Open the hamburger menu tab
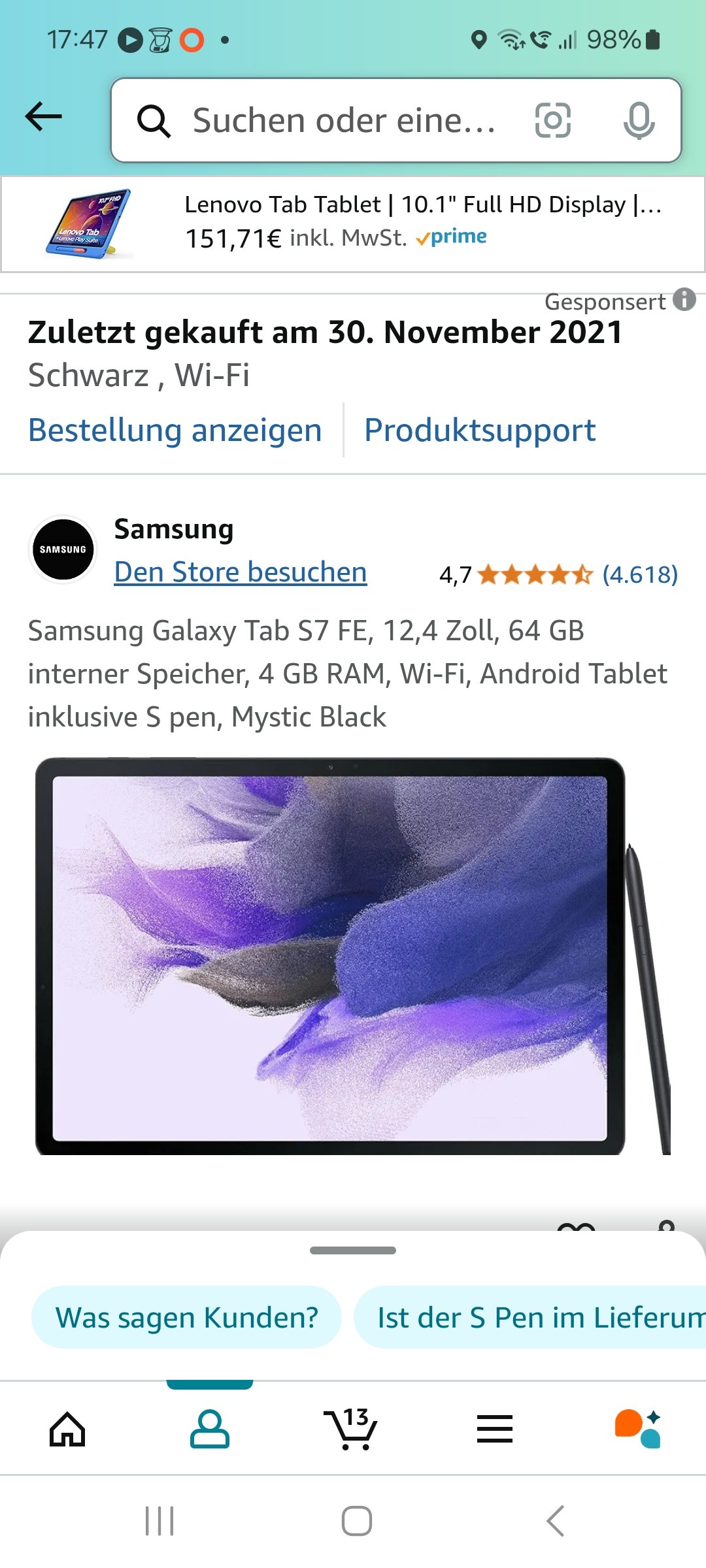Image resolution: width=706 pixels, height=1568 pixels. pos(495,1429)
